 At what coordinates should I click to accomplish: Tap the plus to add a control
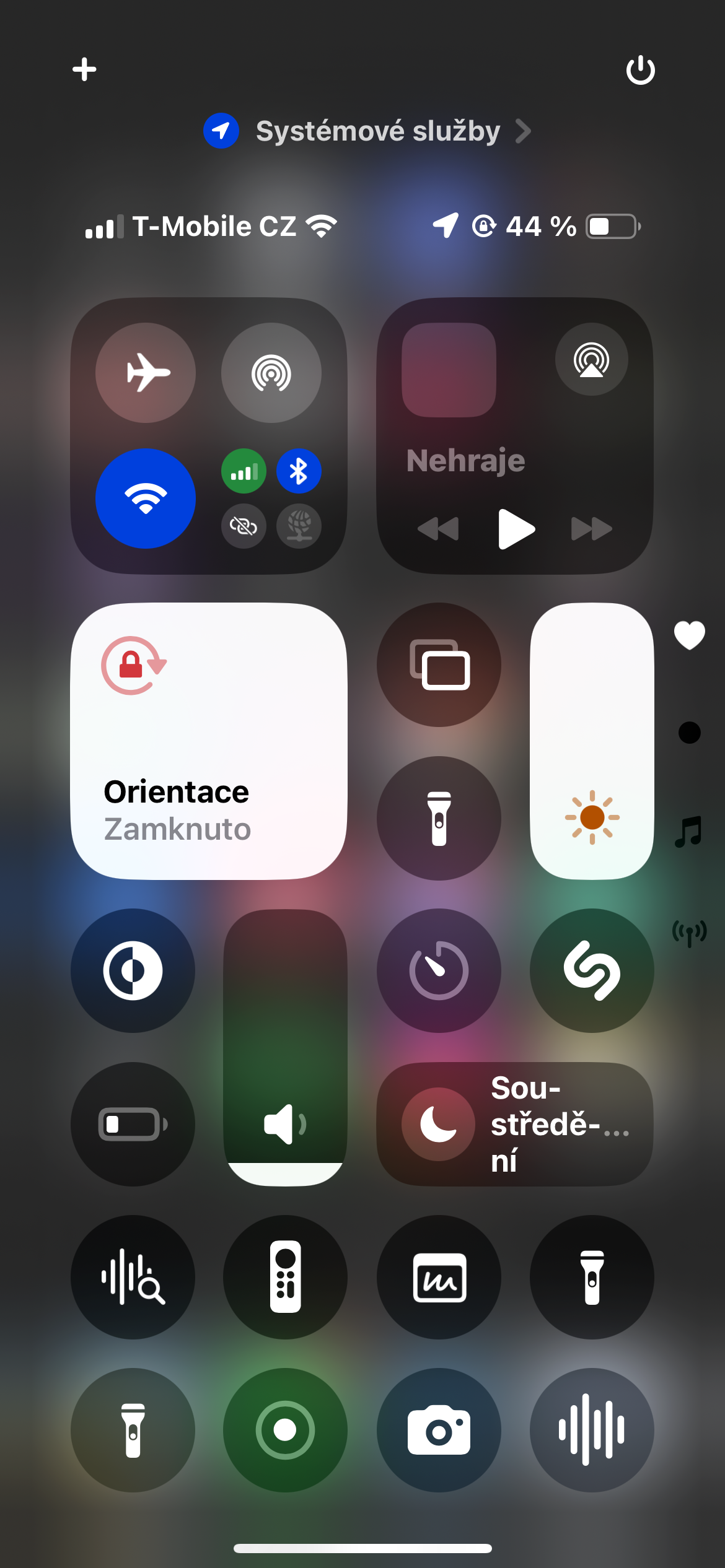(x=84, y=69)
